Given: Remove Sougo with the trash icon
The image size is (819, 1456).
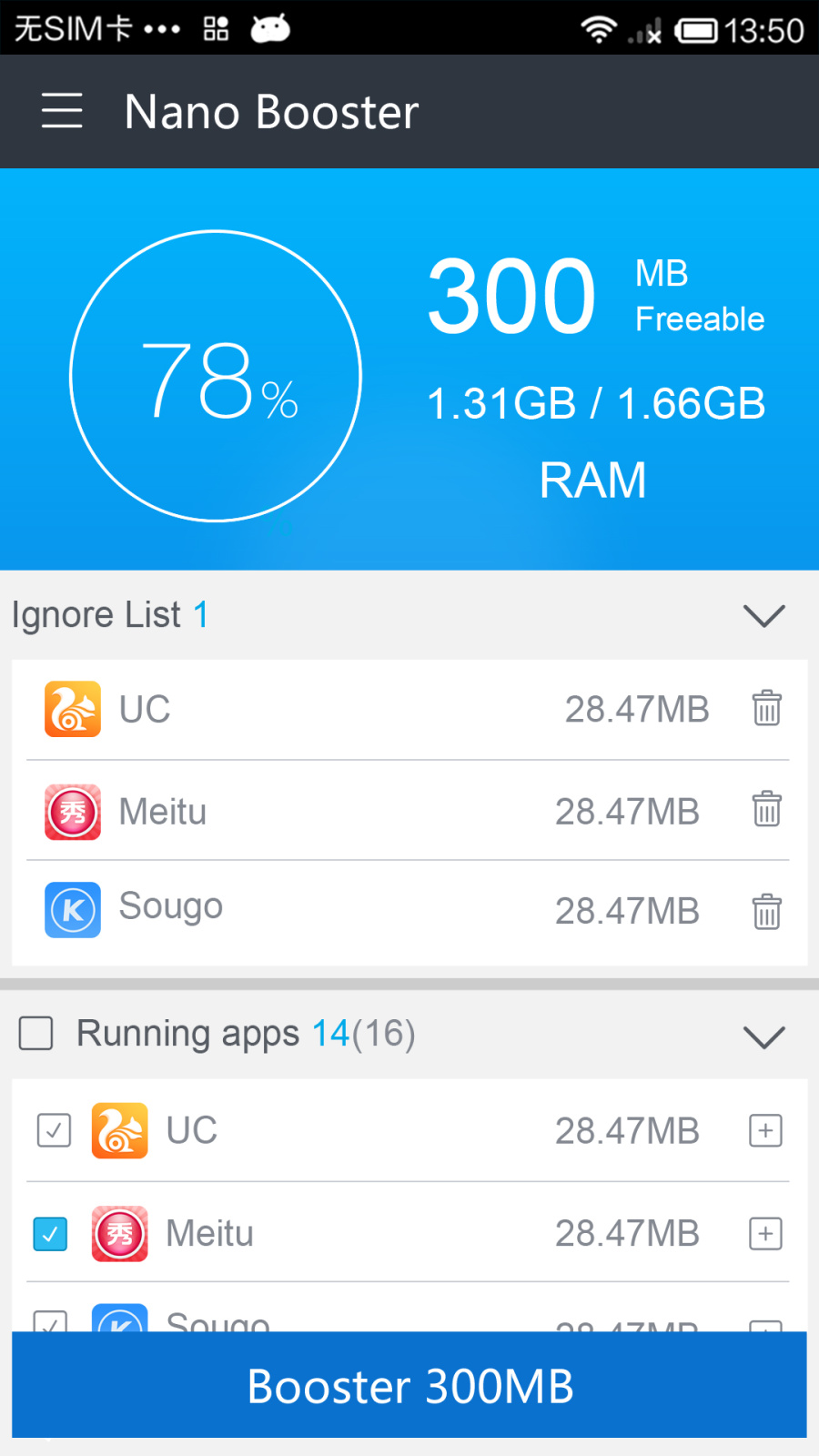Looking at the screenshot, I should point(767,910).
